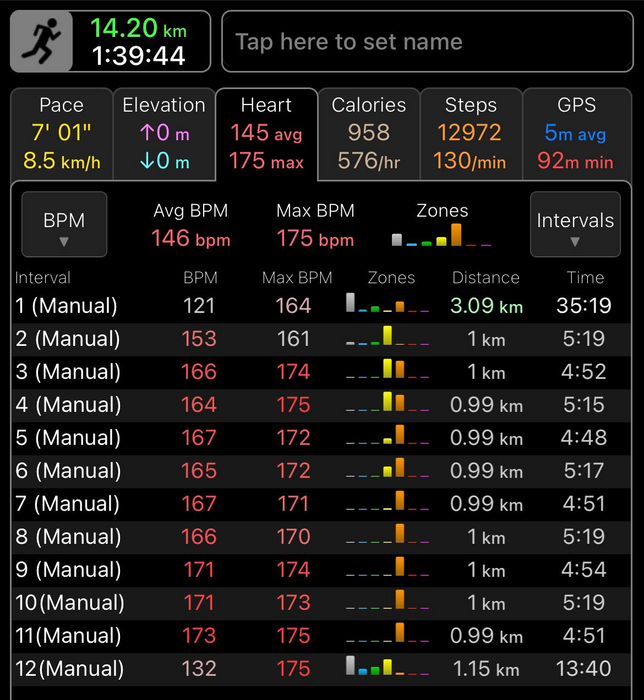Open the Calories tab

[x=368, y=133]
